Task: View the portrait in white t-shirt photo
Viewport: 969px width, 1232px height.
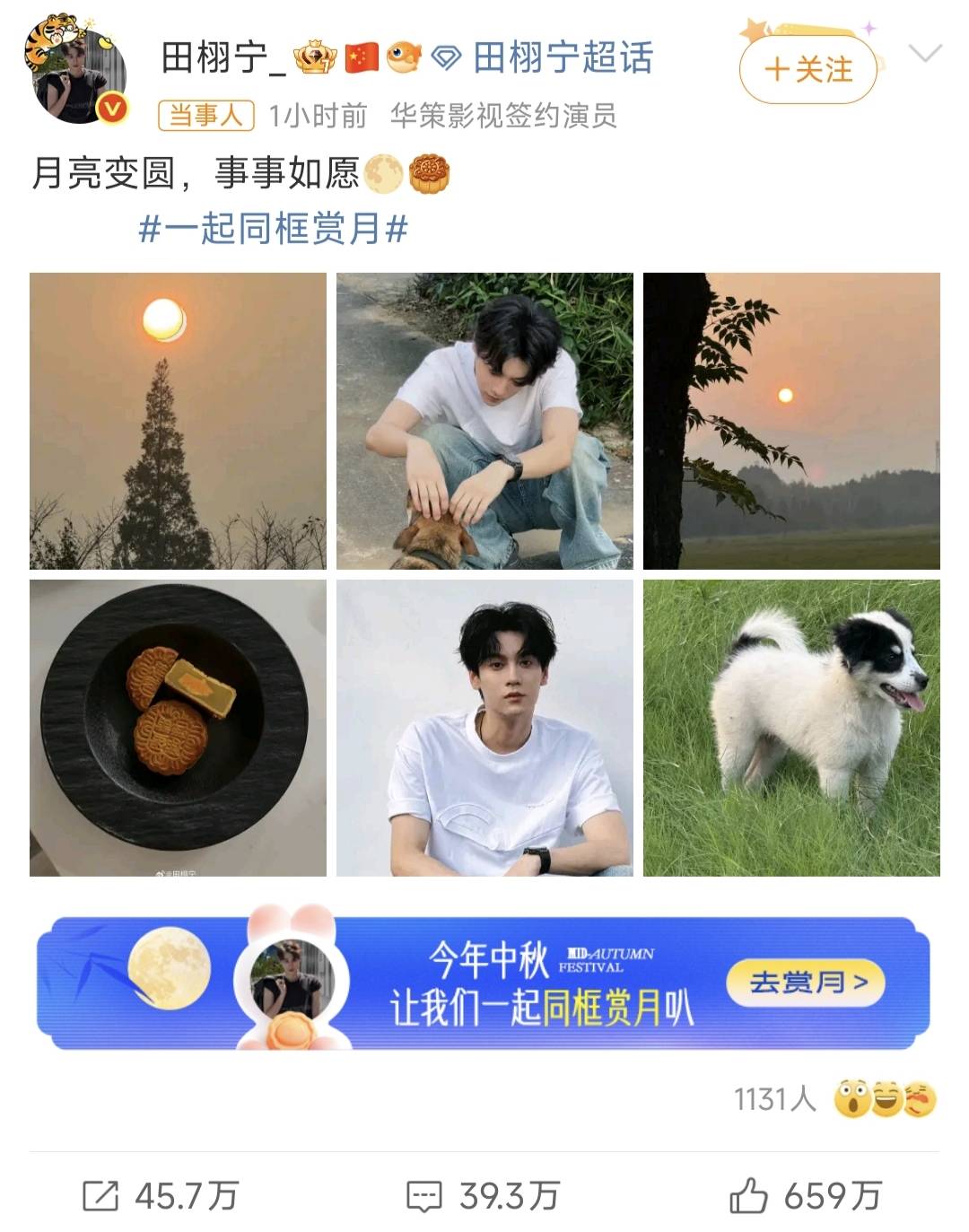Action: [x=484, y=728]
